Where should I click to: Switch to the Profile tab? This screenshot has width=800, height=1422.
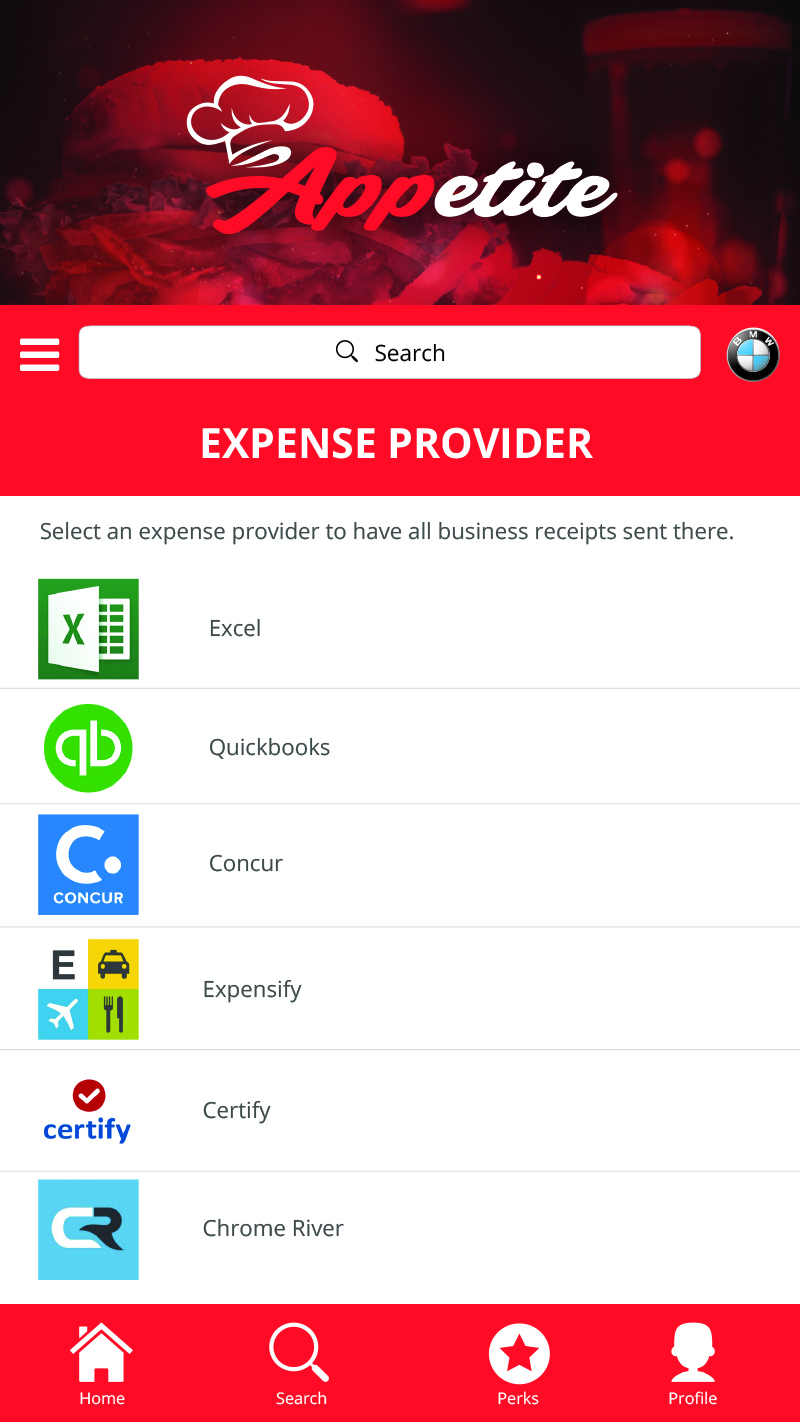click(693, 1364)
